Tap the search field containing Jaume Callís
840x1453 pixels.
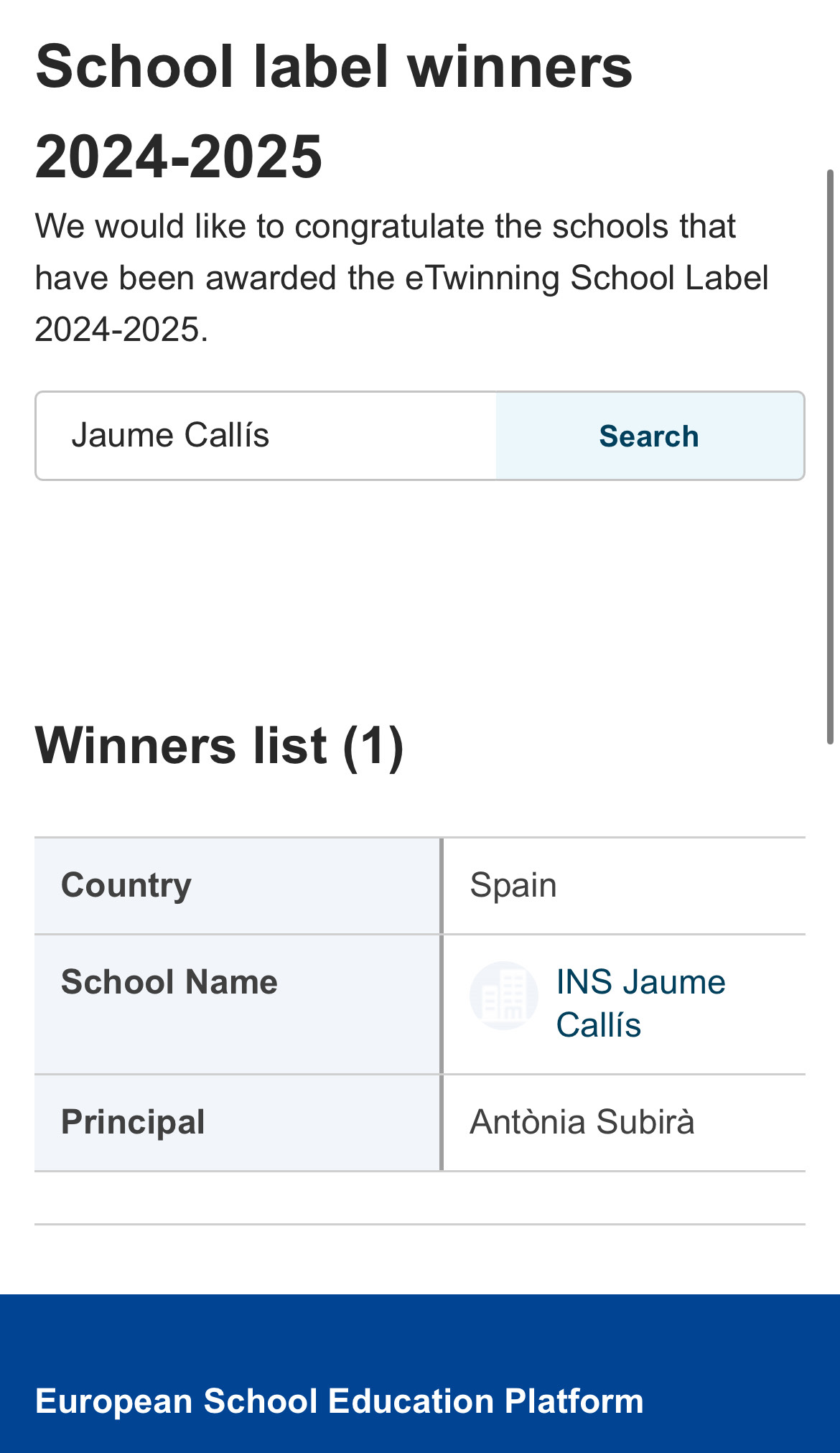coord(266,436)
